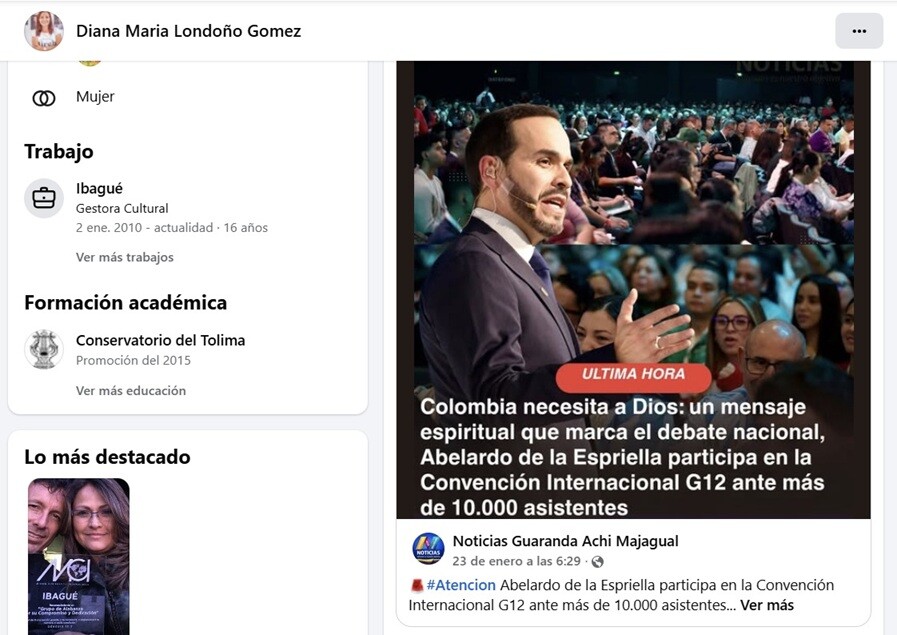Tap Ver más trabajos link

125,257
